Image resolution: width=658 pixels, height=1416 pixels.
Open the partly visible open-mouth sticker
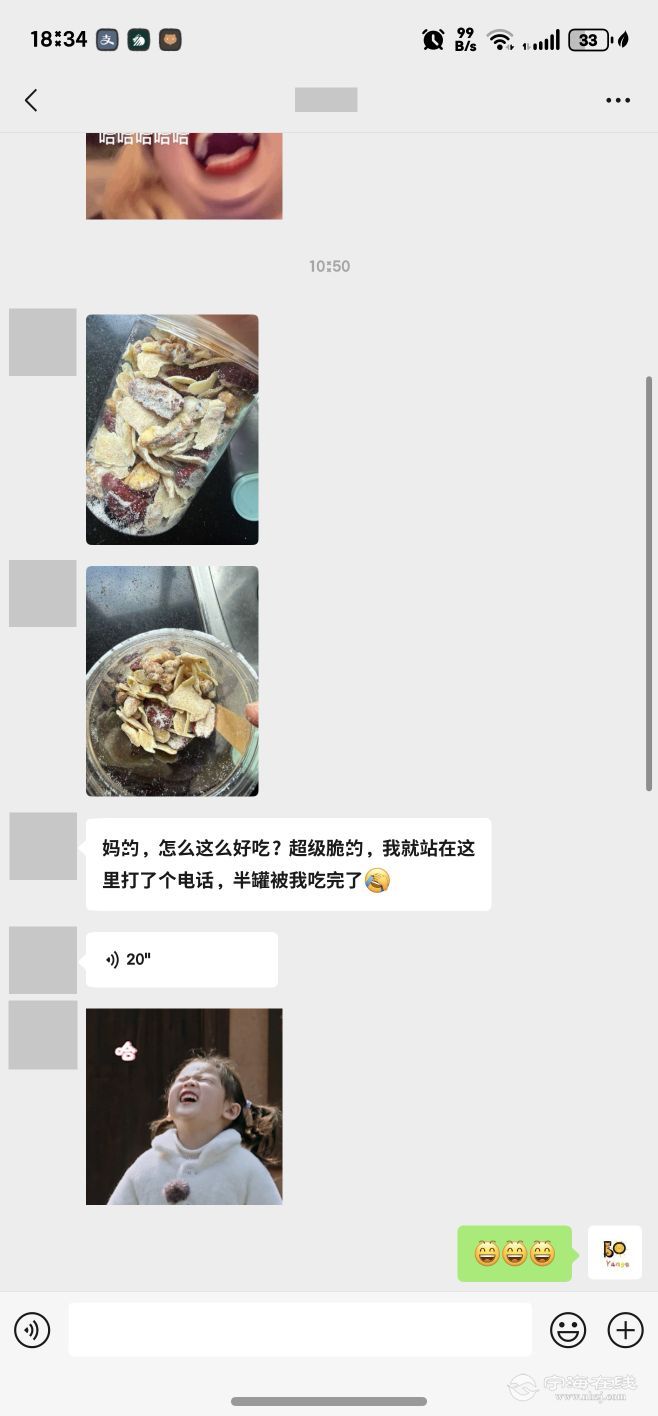click(184, 175)
